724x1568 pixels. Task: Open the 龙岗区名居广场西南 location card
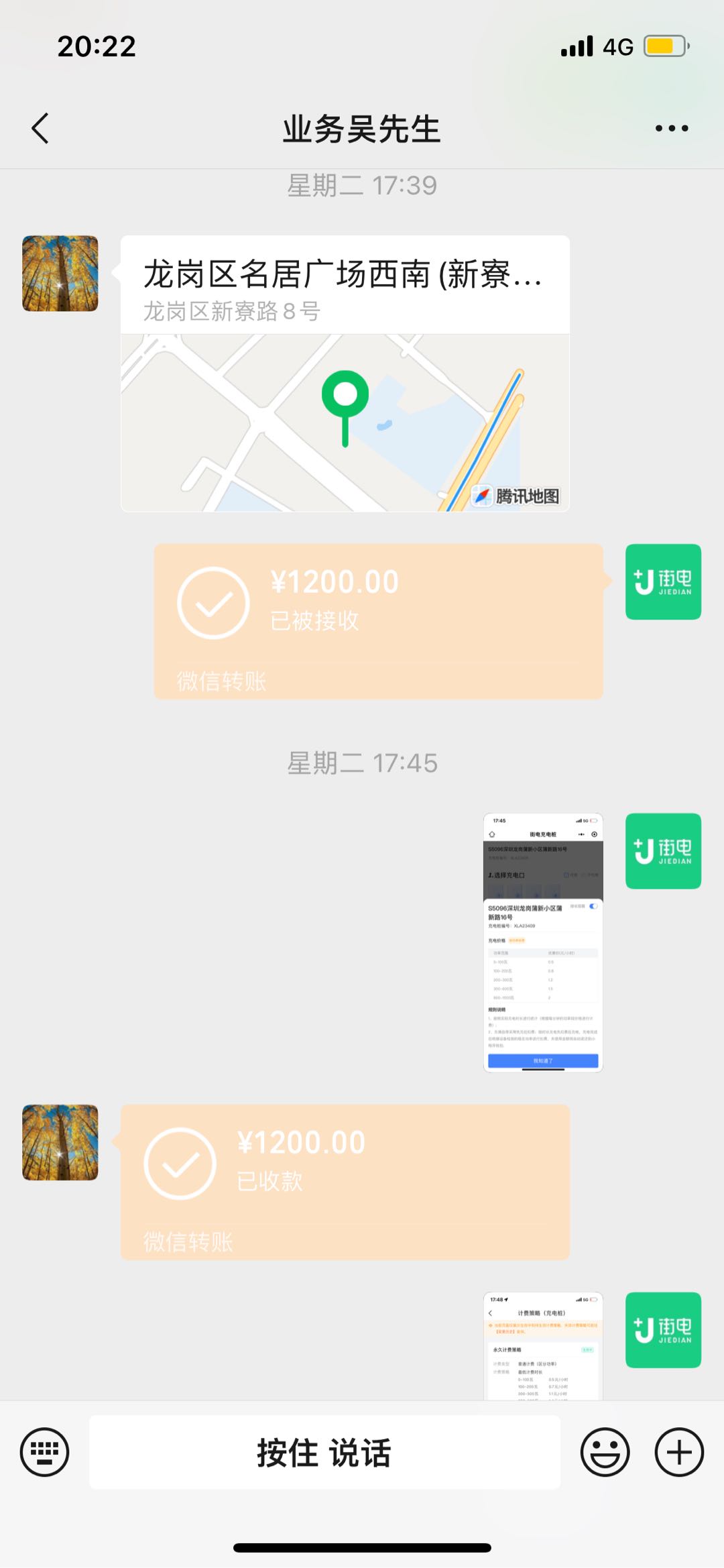pyautogui.click(x=345, y=373)
